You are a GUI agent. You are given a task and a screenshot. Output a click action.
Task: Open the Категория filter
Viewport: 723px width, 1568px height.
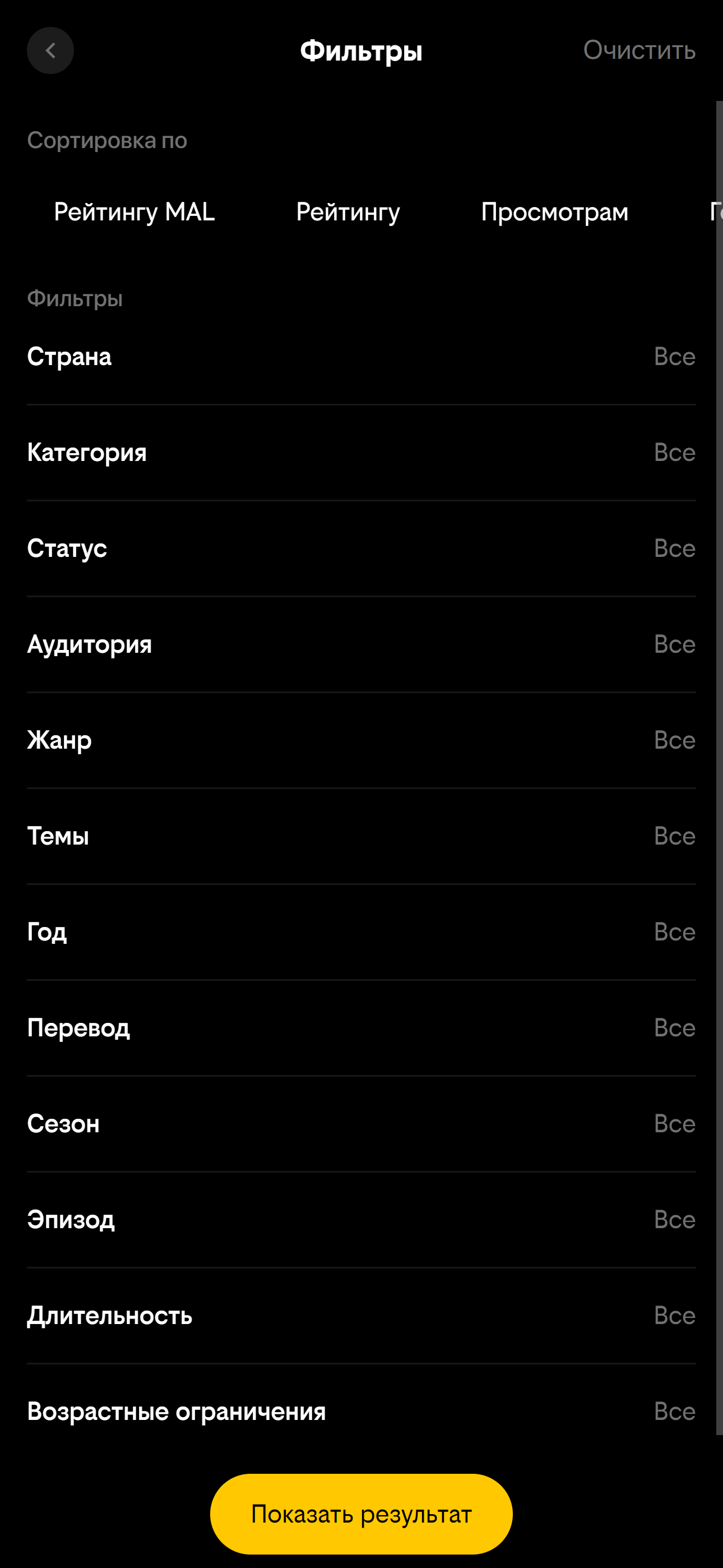pyautogui.click(x=361, y=453)
